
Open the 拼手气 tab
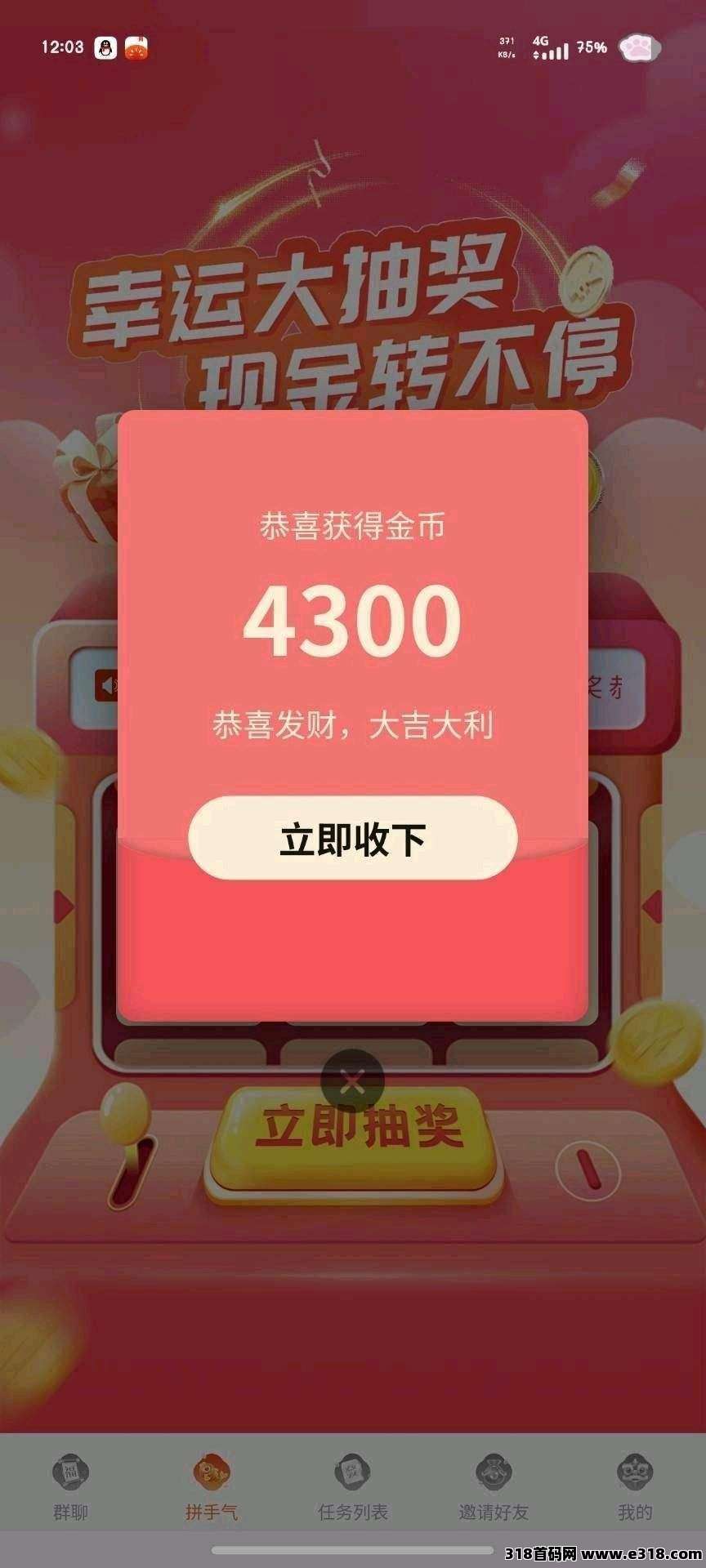(x=212, y=1487)
